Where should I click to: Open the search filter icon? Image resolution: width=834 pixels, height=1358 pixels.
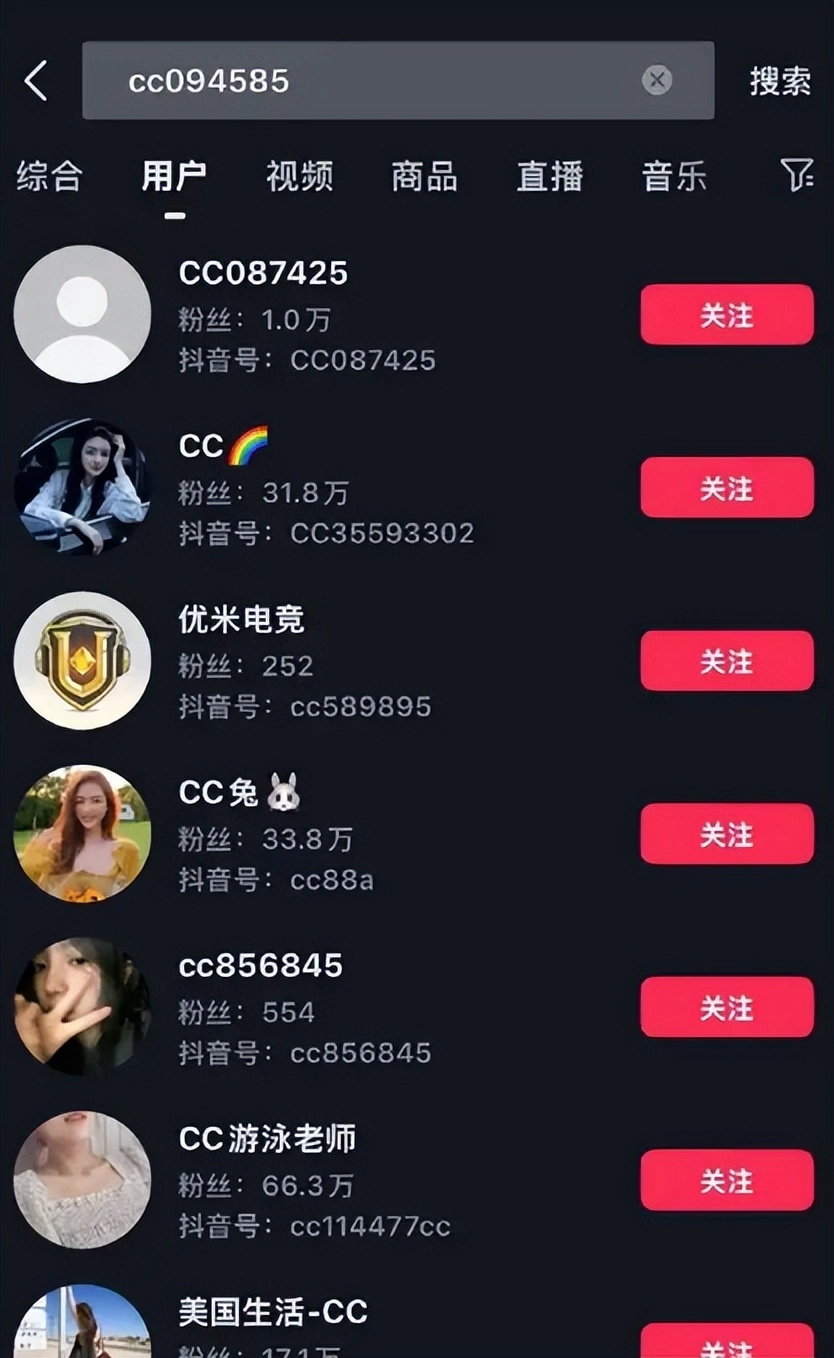click(797, 176)
